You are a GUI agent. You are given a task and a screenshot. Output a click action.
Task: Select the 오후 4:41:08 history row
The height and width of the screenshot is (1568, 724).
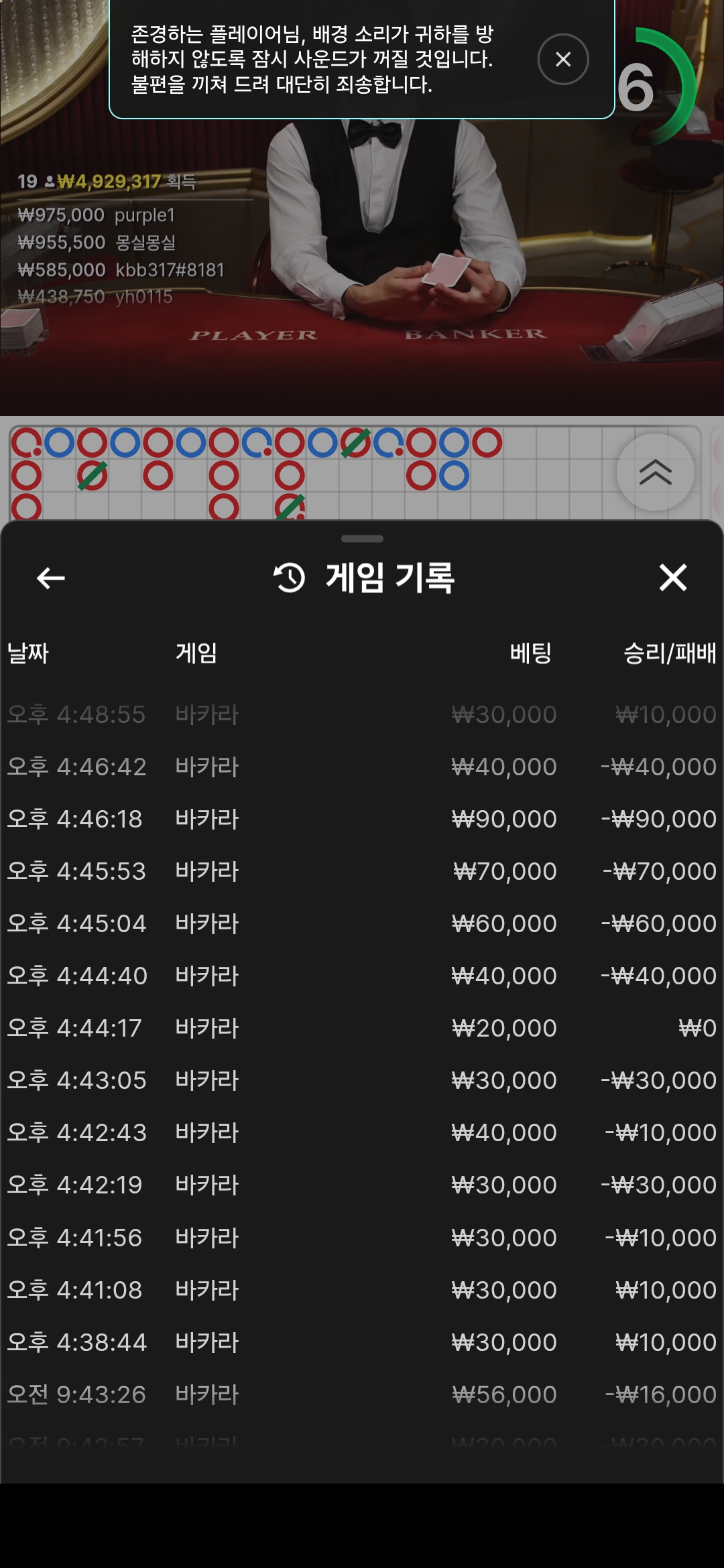(x=362, y=1290)
